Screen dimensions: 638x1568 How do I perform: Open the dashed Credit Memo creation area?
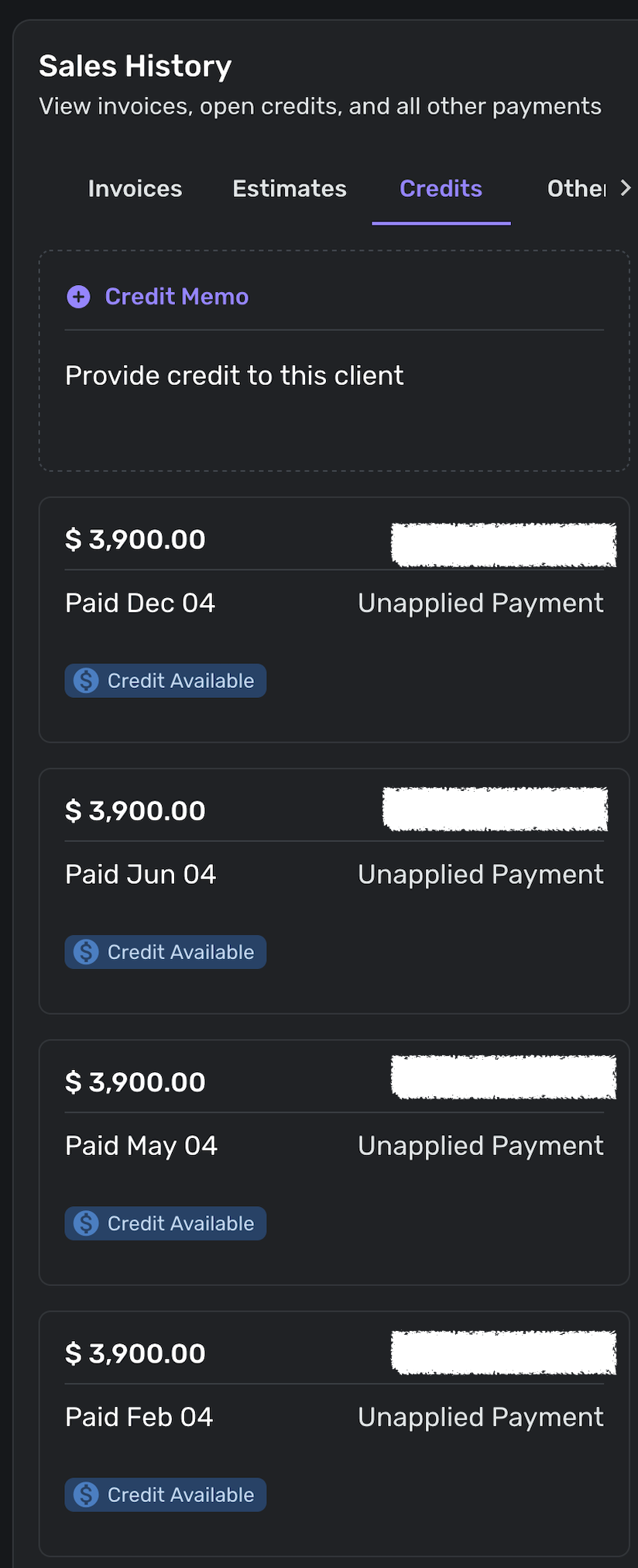(333, 360)
